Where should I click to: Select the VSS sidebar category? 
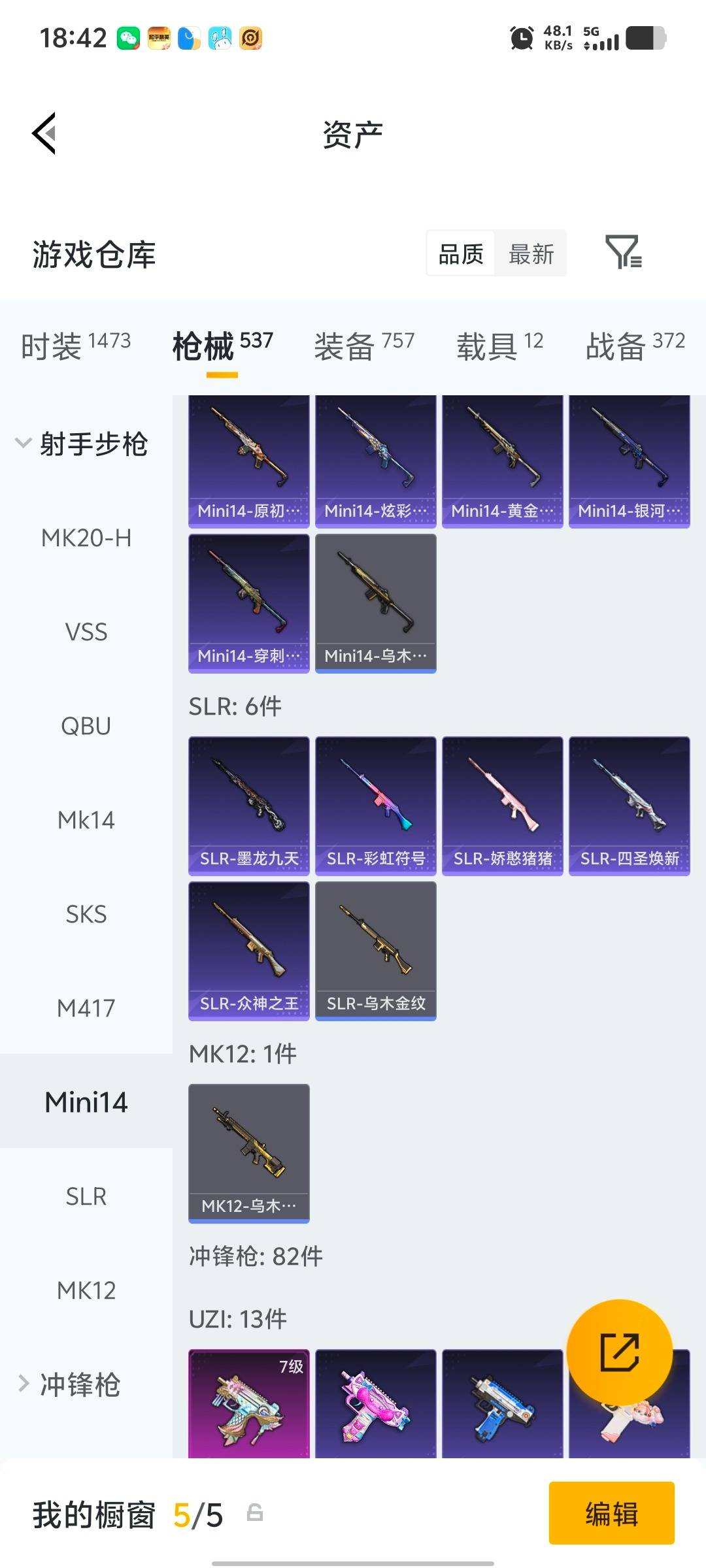86,631
